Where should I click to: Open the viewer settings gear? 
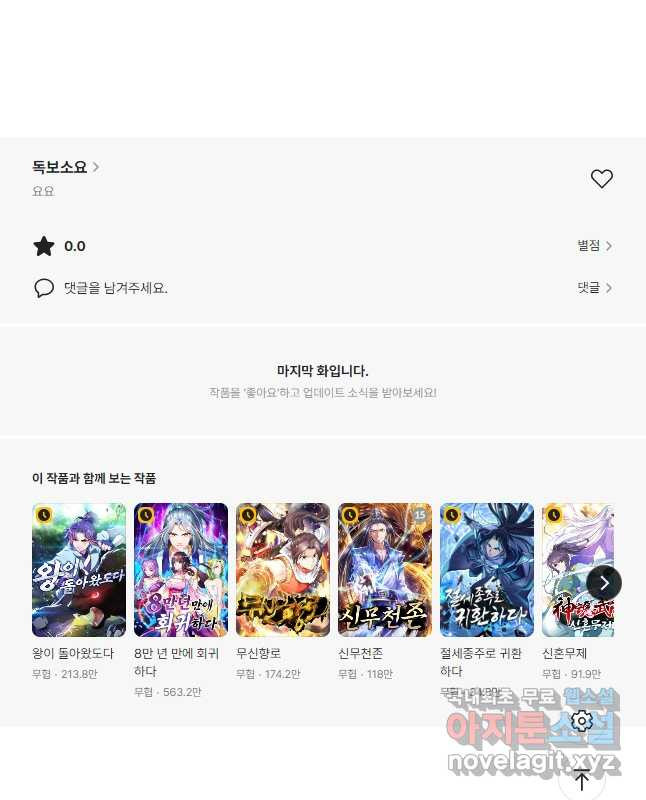coord(582,721)
